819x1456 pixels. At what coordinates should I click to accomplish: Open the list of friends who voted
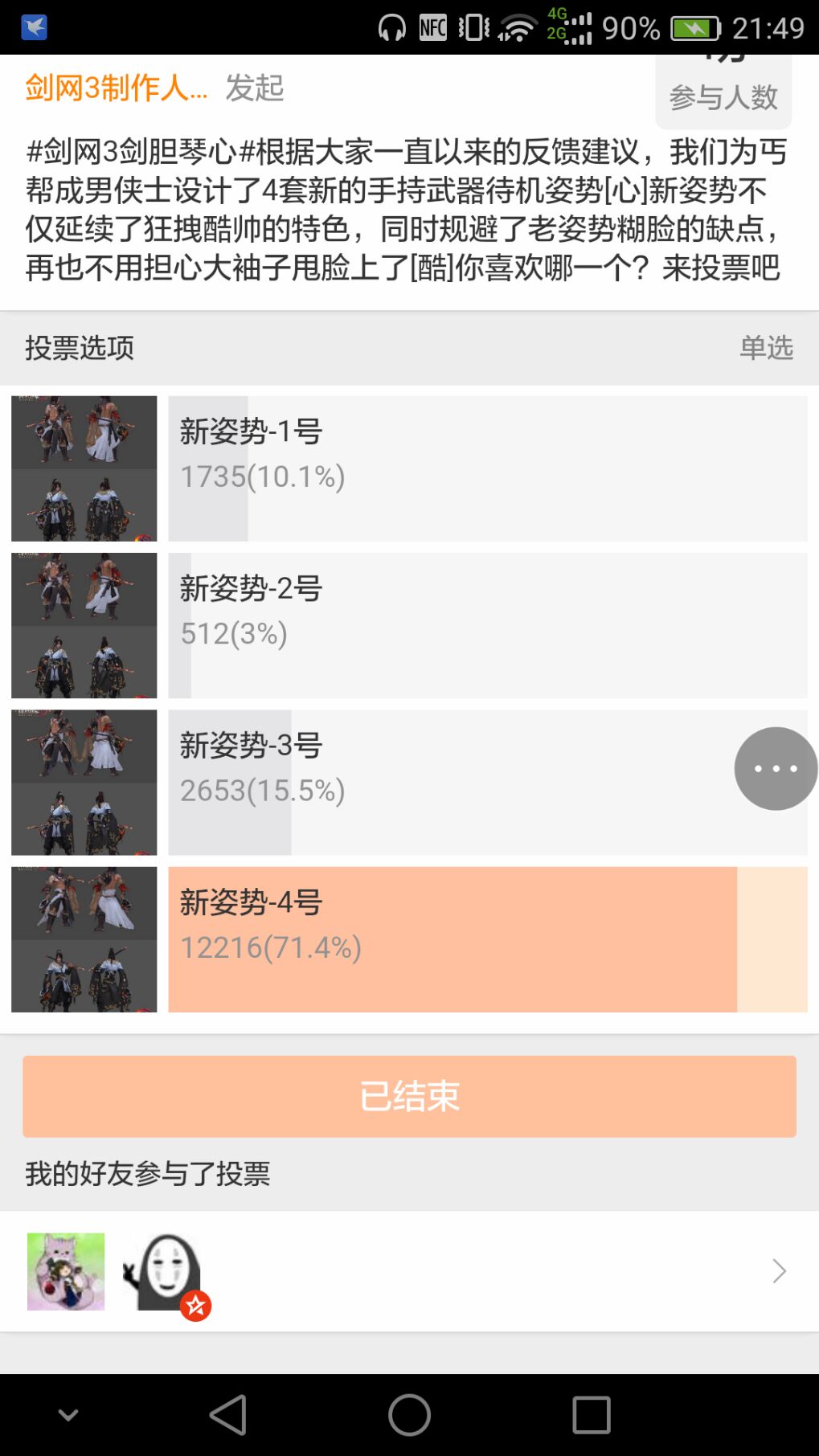[x=778, y=1271]
